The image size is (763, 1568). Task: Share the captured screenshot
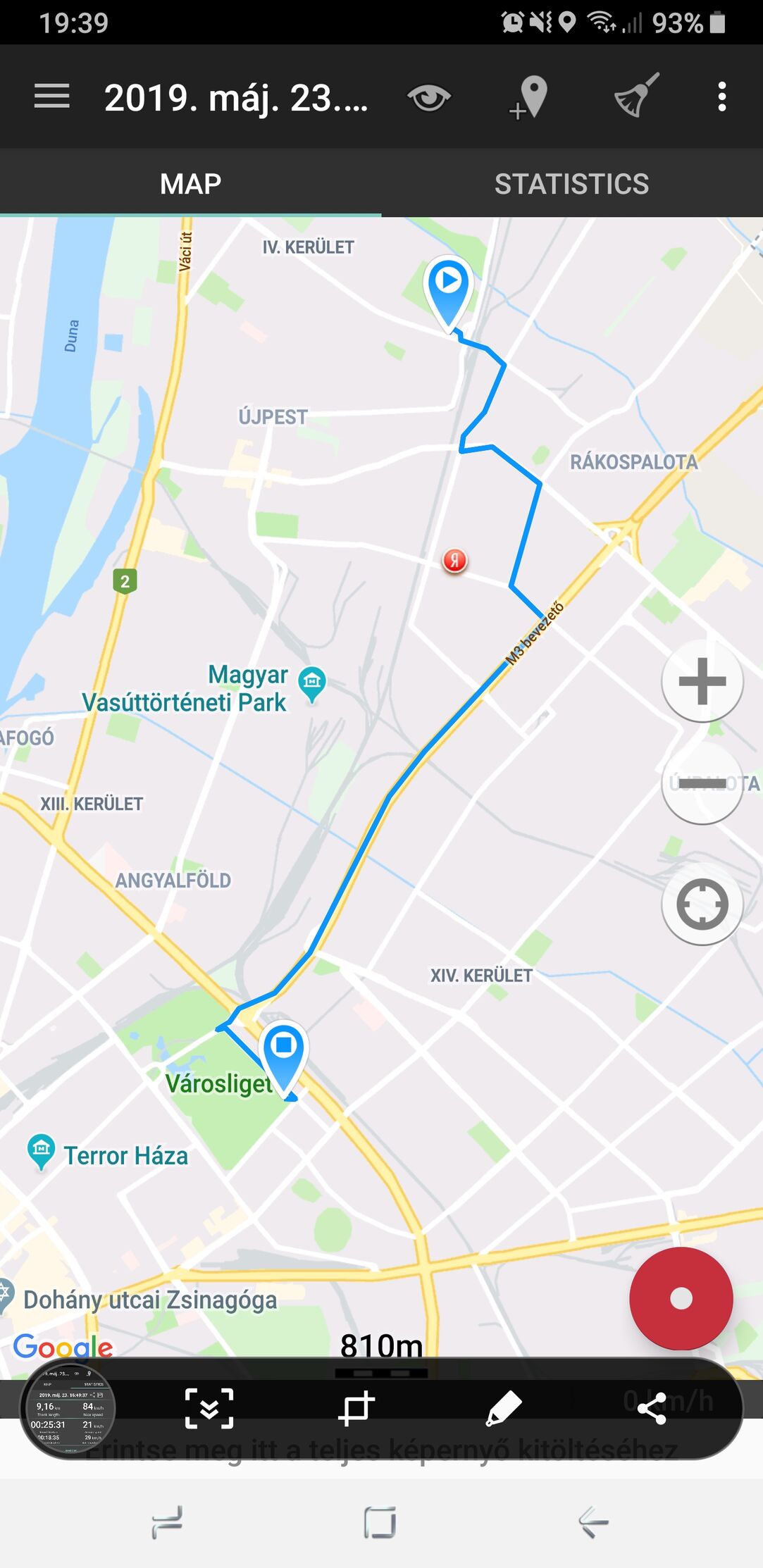tap(652, 1409)
